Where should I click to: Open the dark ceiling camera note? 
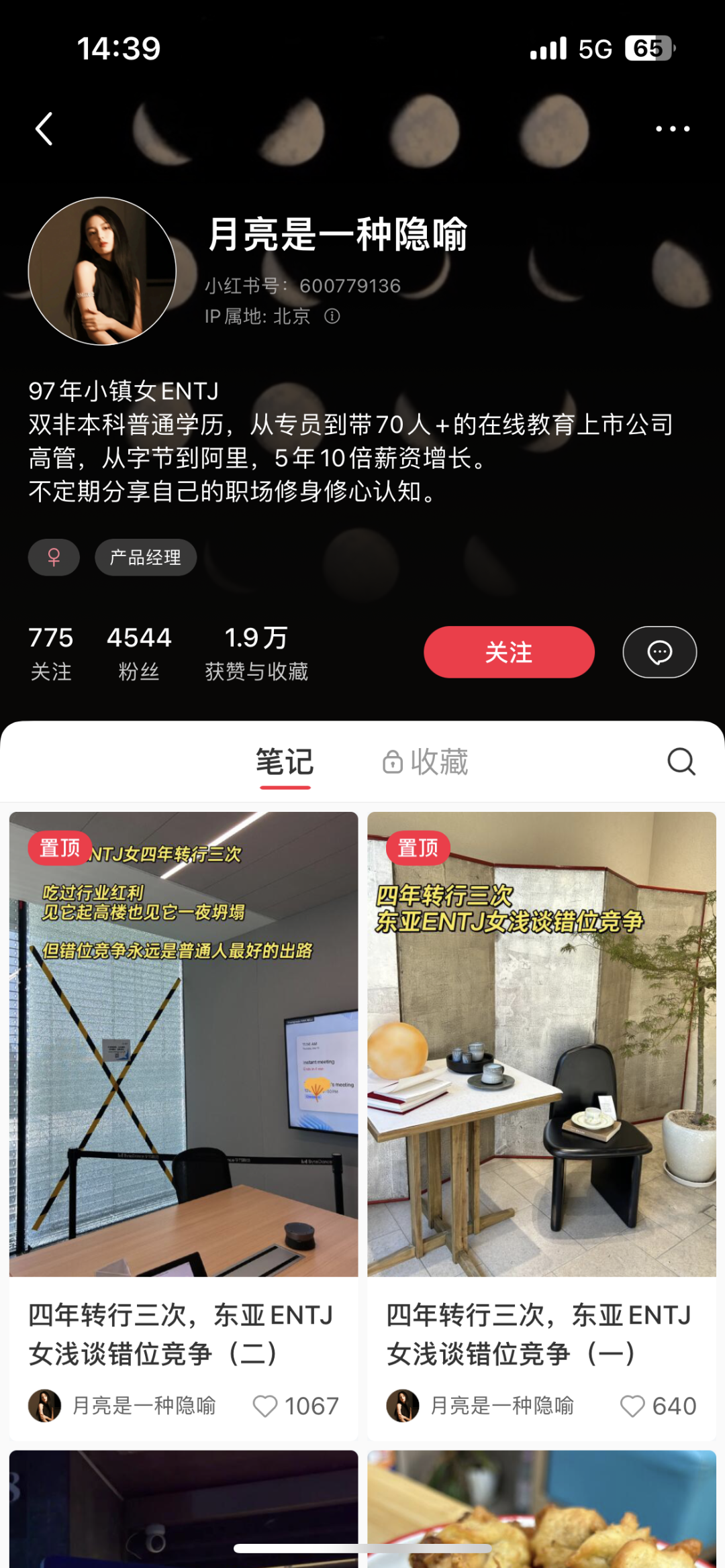point(183,1510)
